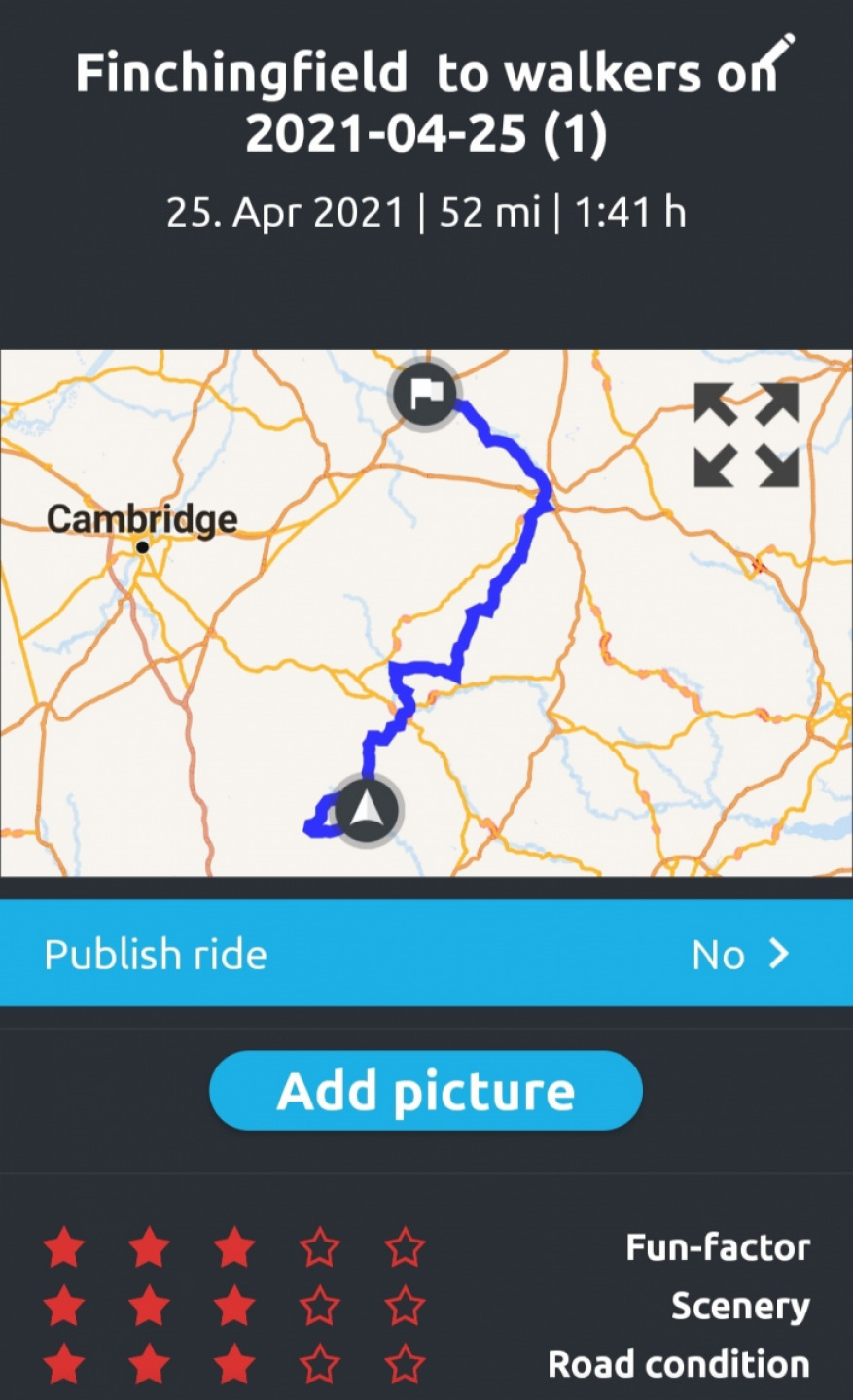The image size is (853, 1400).
Task: Expand the map to fullscreen
Action: coord(746,435)
